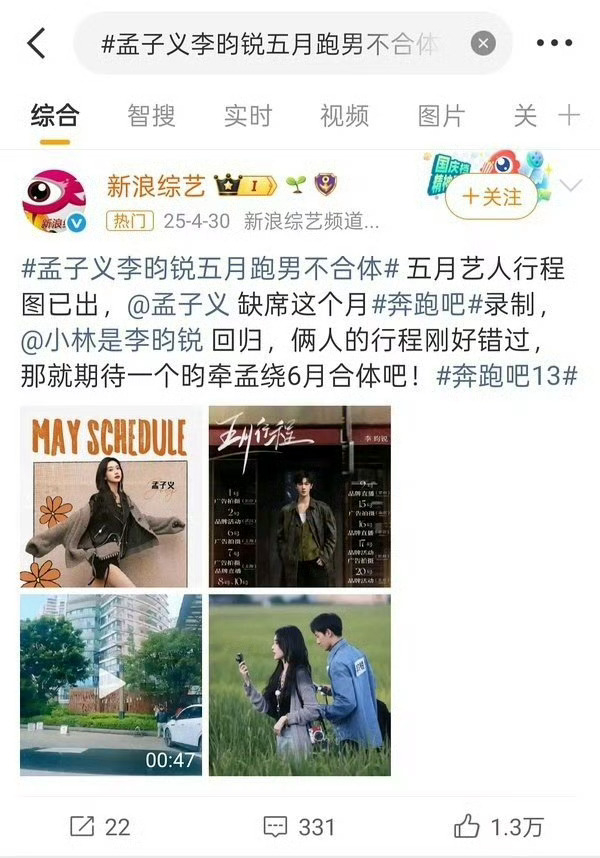This screenshot has height=858, width=600.
Task: Switch to the 图片 tab
Action: coord(440,115)
